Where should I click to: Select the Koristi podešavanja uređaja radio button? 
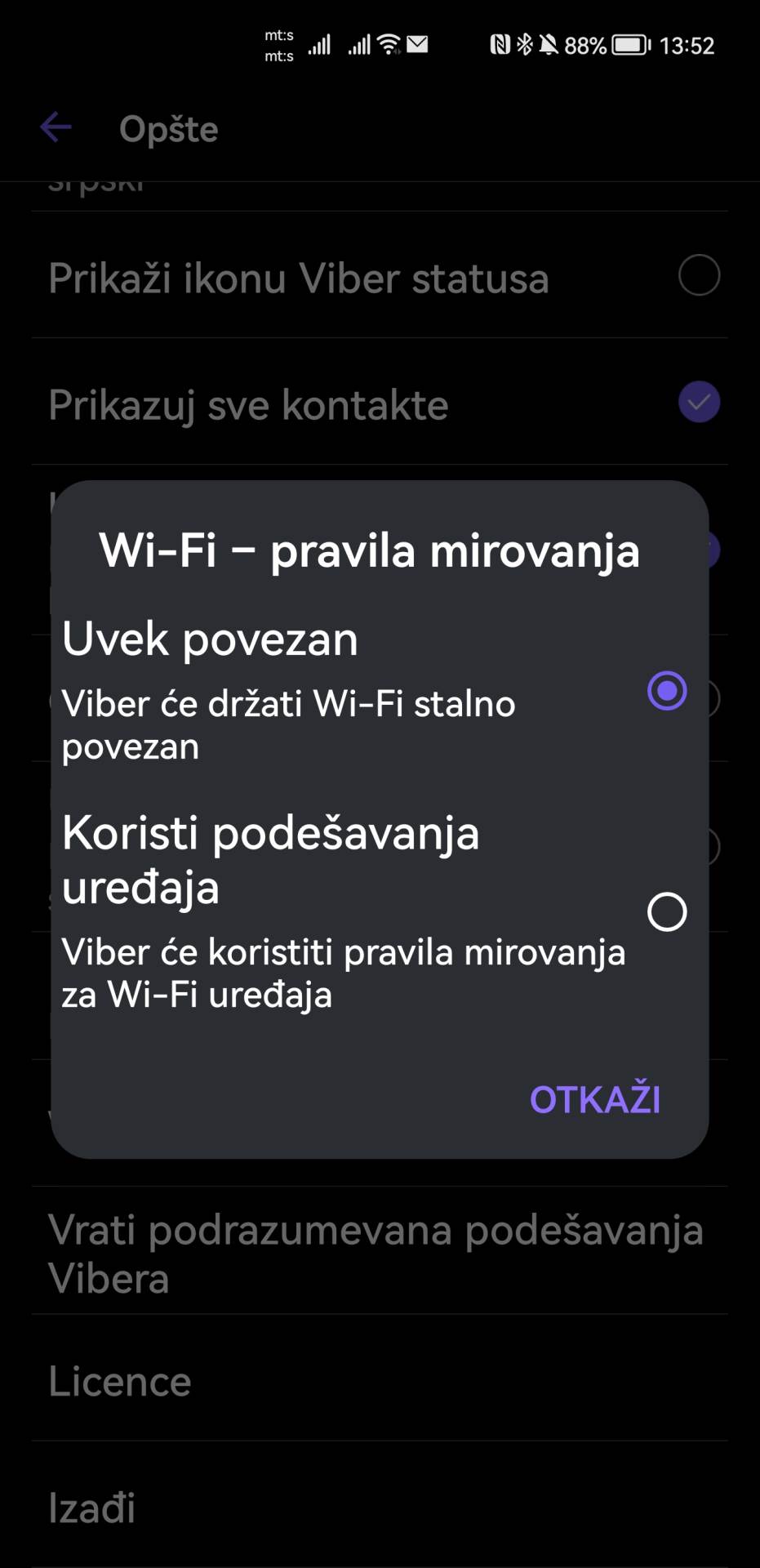[667, 912]
